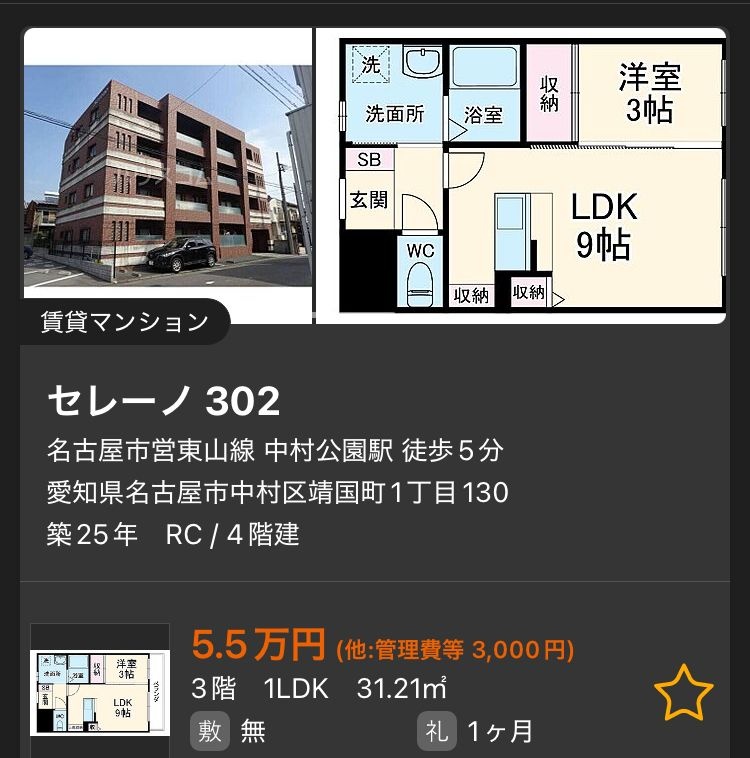This screenshot has height=758, width=750.
Task: Favorite the 5.5万円 room with the star icon
Action: 684,693
